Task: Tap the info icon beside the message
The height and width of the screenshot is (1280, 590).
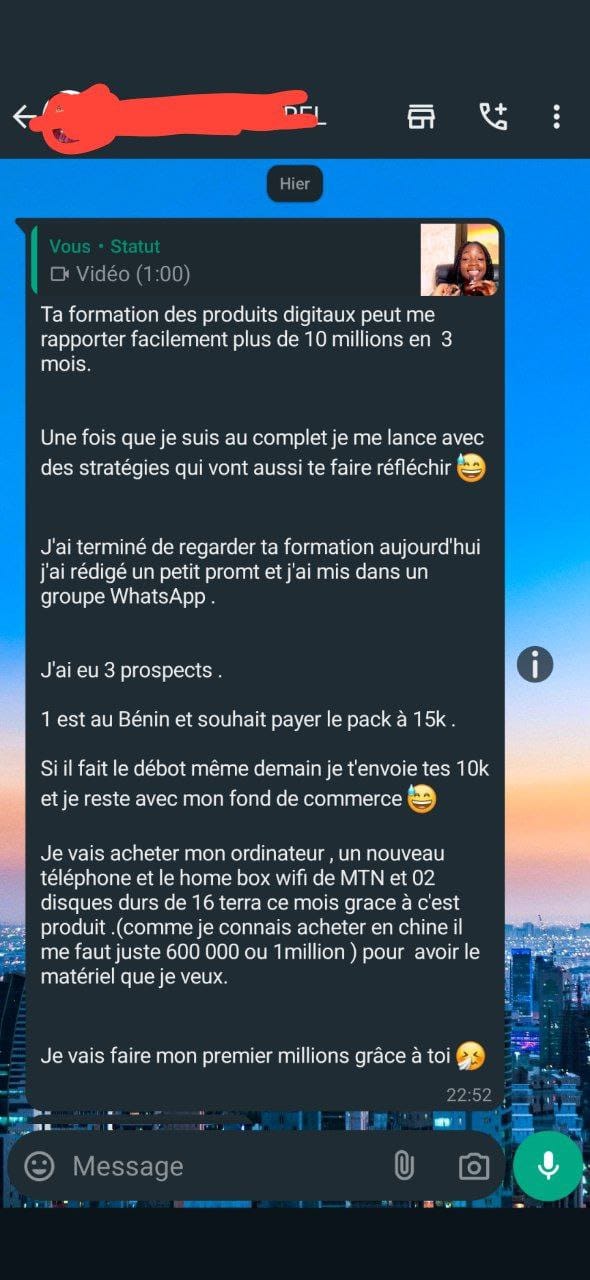Action: [x=535, y=663]
